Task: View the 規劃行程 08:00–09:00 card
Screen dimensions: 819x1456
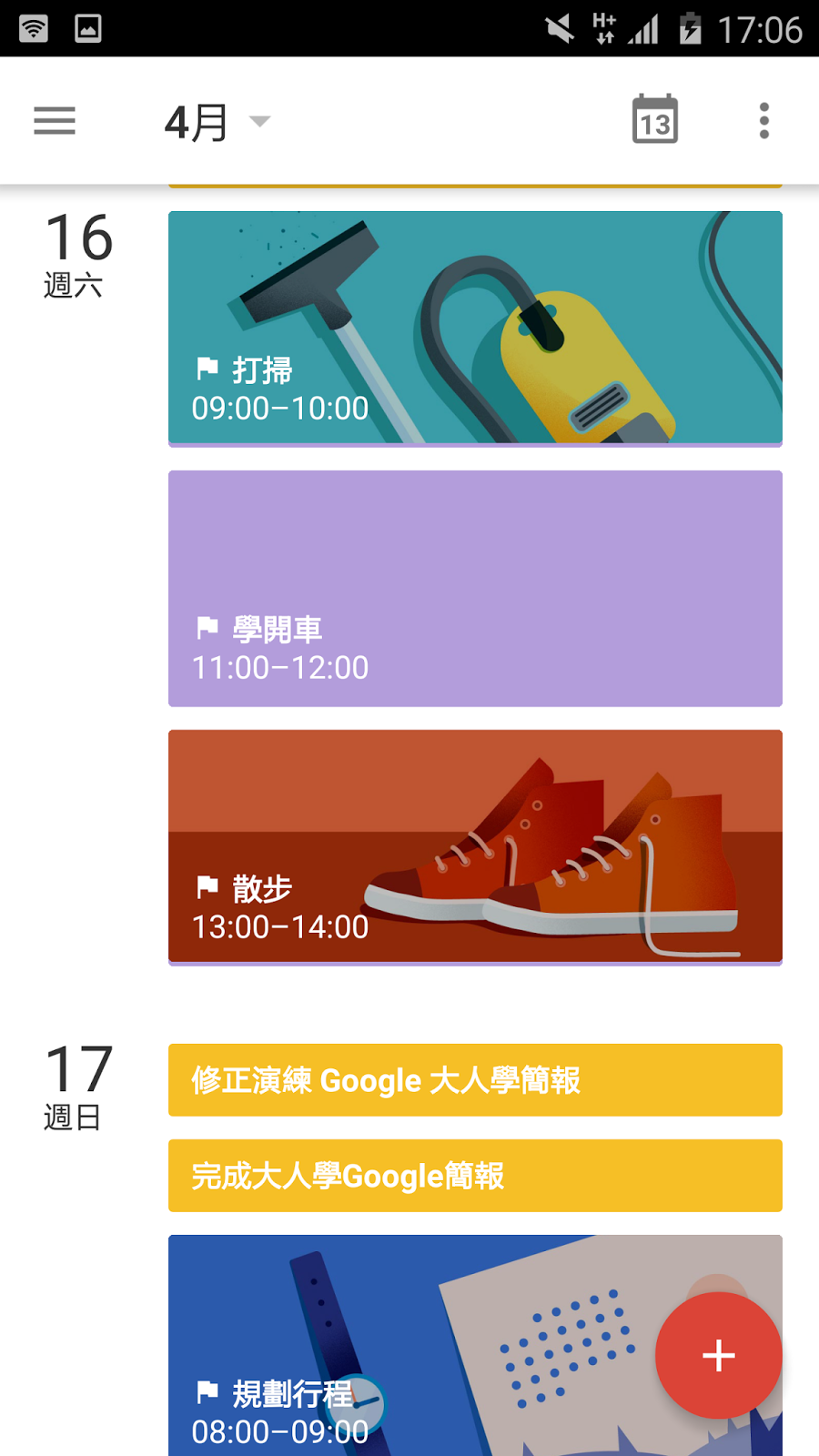Action: (x=409, y=1347)
